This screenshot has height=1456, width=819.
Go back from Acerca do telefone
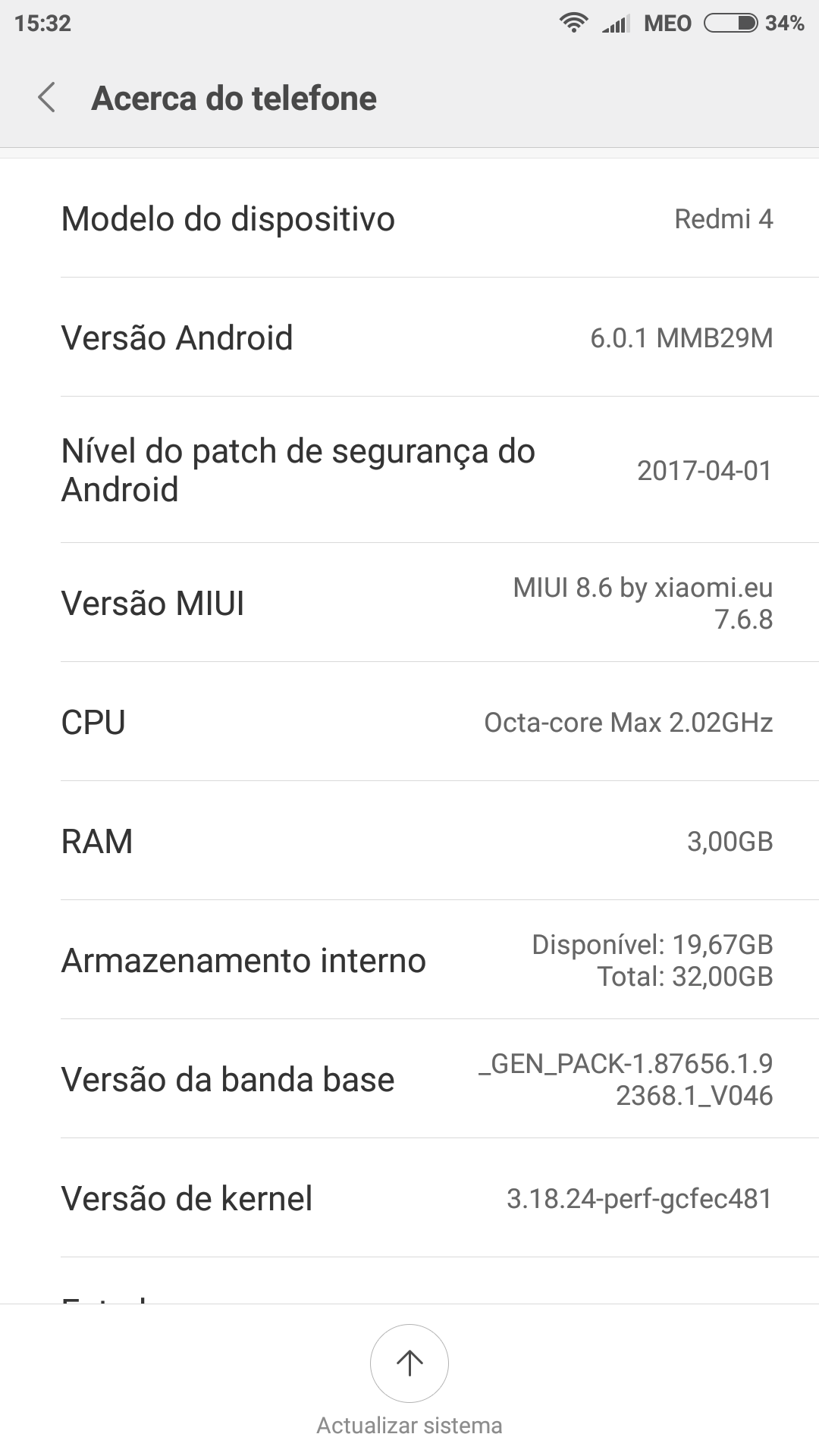click(x=47, y=98)
